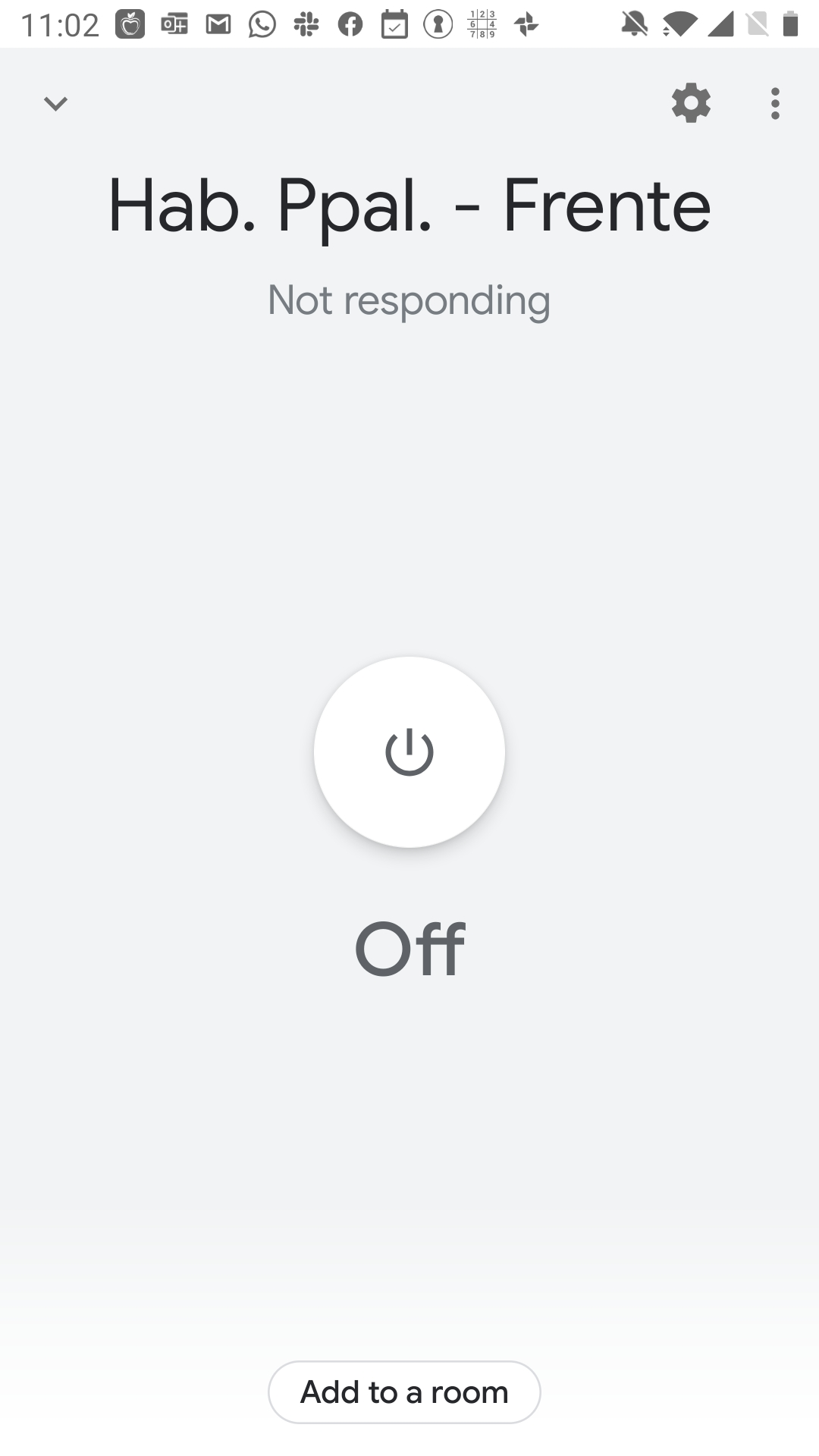Tap the "Off" label below the power button
The width and height of the screenshot is (819, 1456).
pos(409,947)
